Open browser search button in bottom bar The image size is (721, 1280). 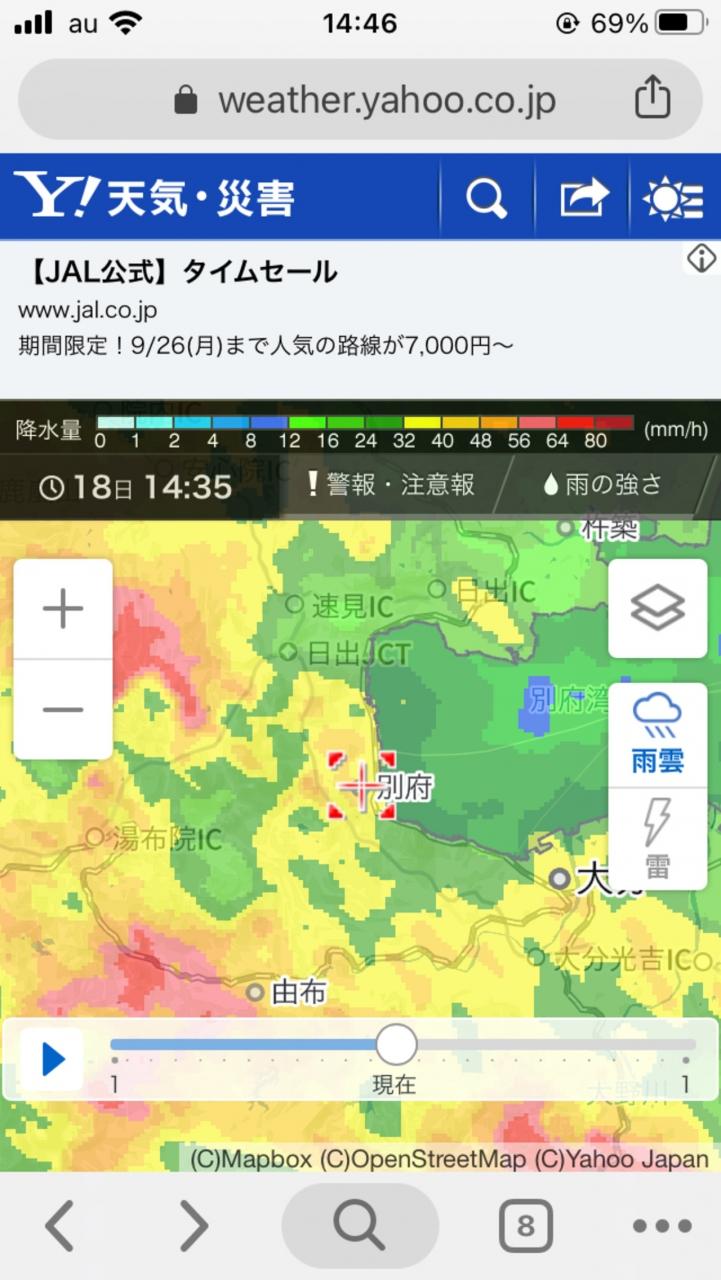pos(359,1225)
